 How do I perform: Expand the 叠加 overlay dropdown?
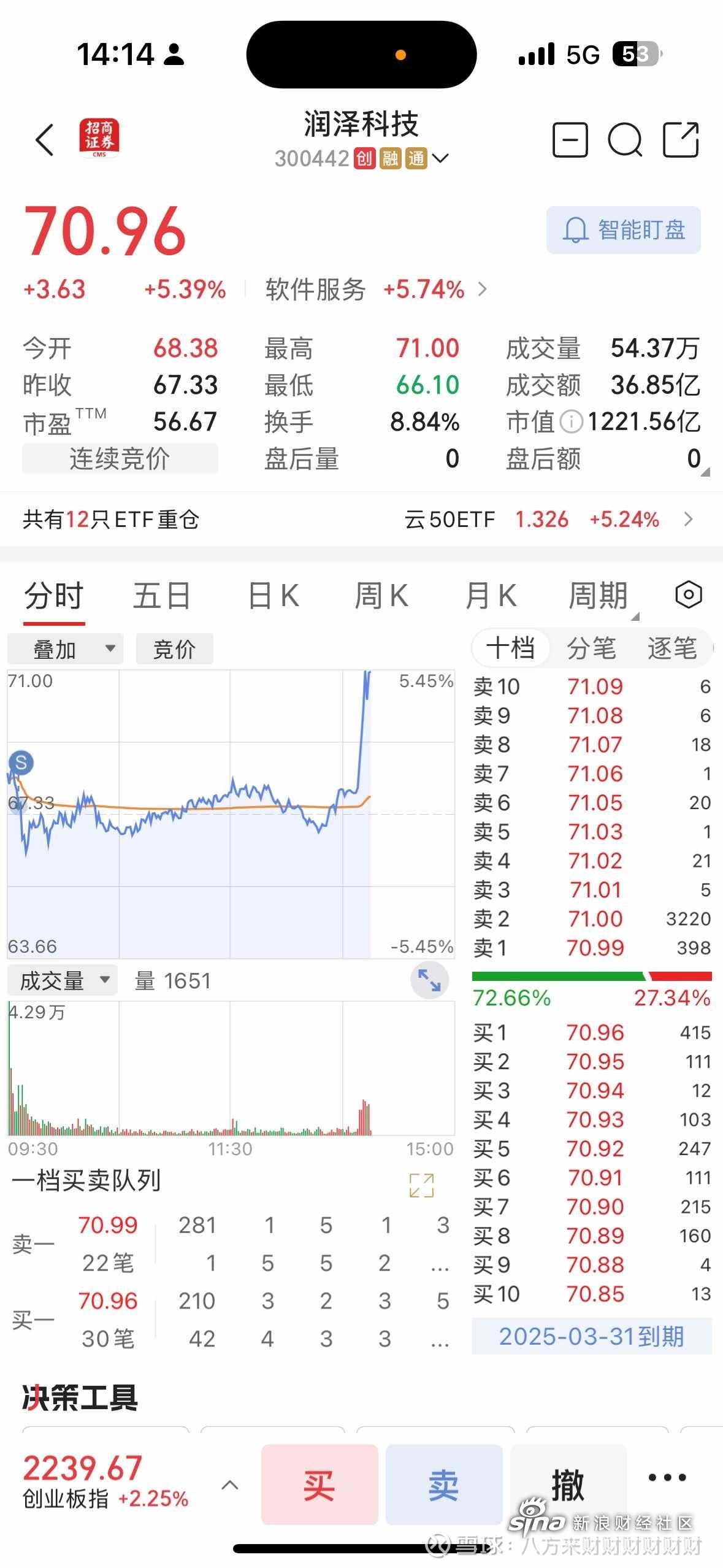click(x=65, y=649)
